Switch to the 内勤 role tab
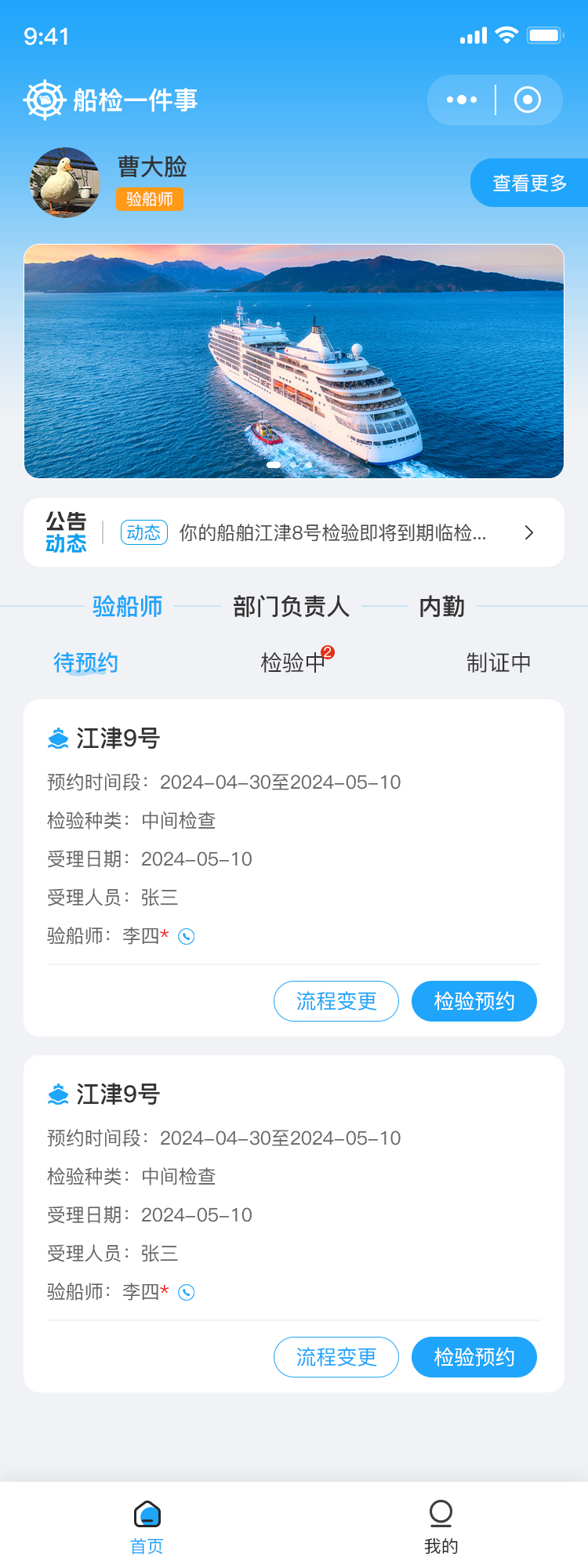This screenshot has height=1568, width=588. (x=441, y=606)
